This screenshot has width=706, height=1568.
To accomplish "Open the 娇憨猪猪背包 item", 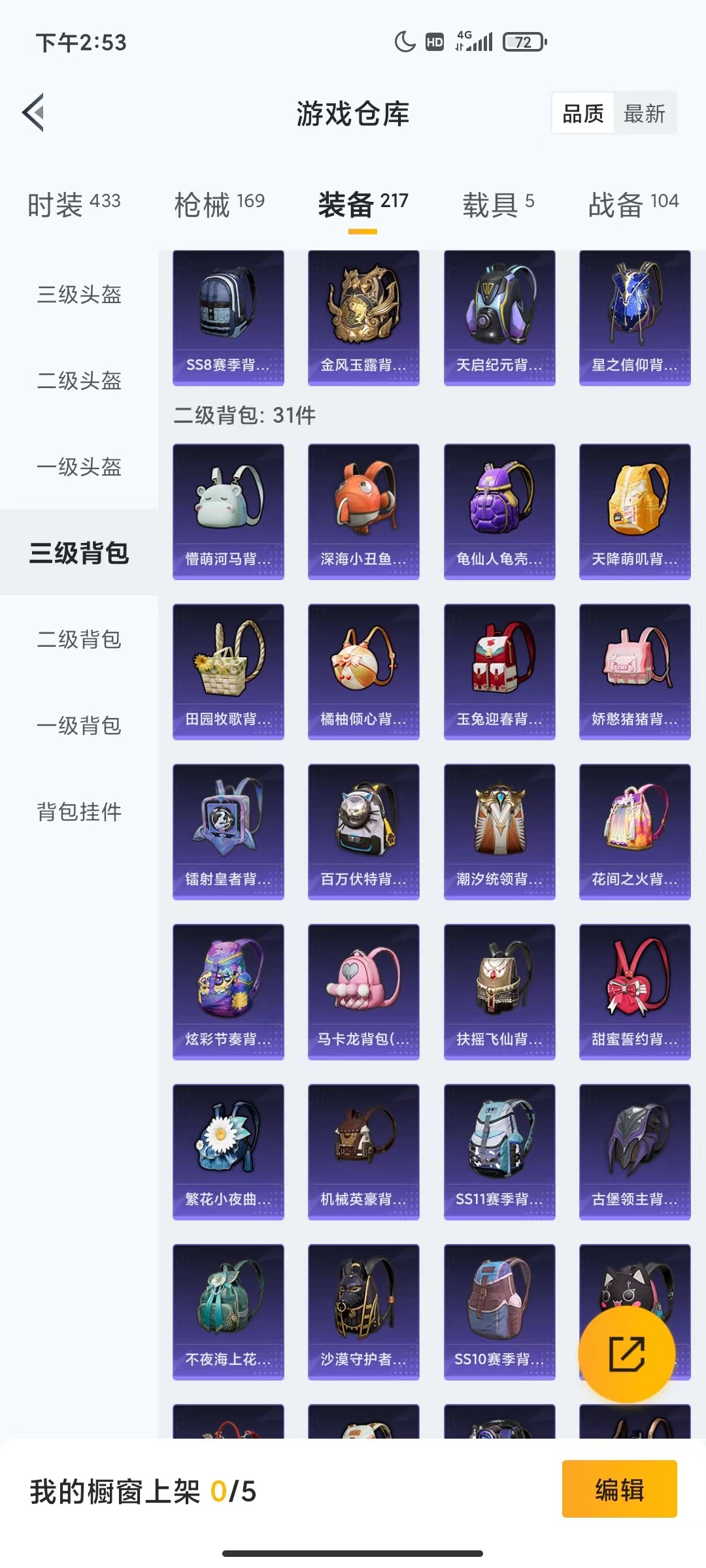I will pyautogui.click(x=635, y=672).
